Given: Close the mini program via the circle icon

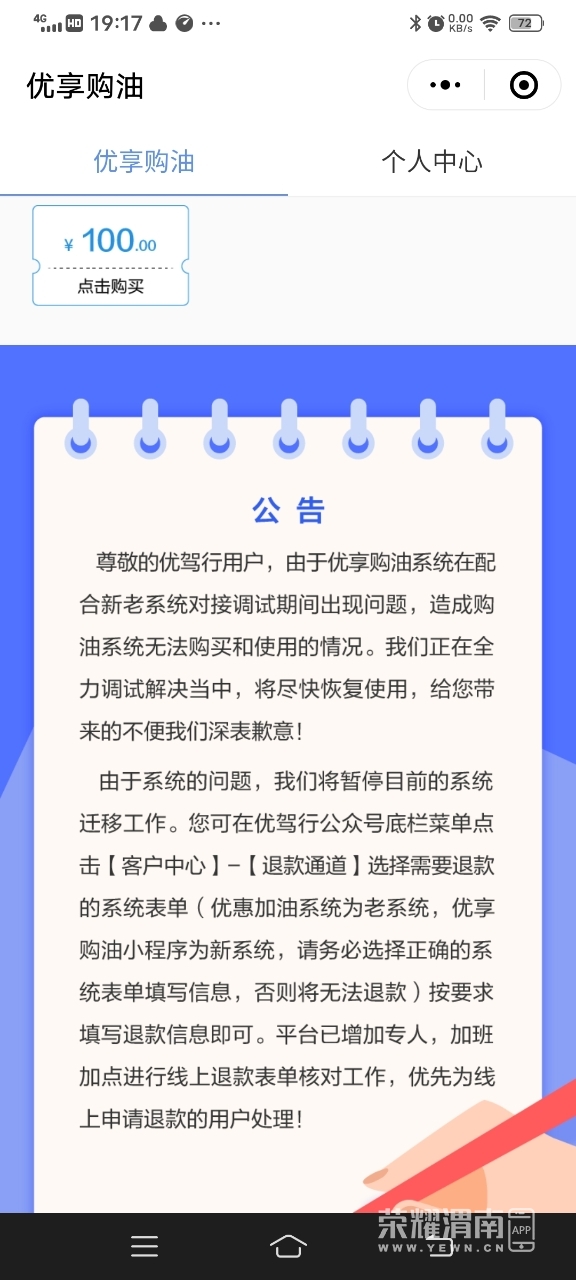Looking at the screenshot, I should point(523,86).
